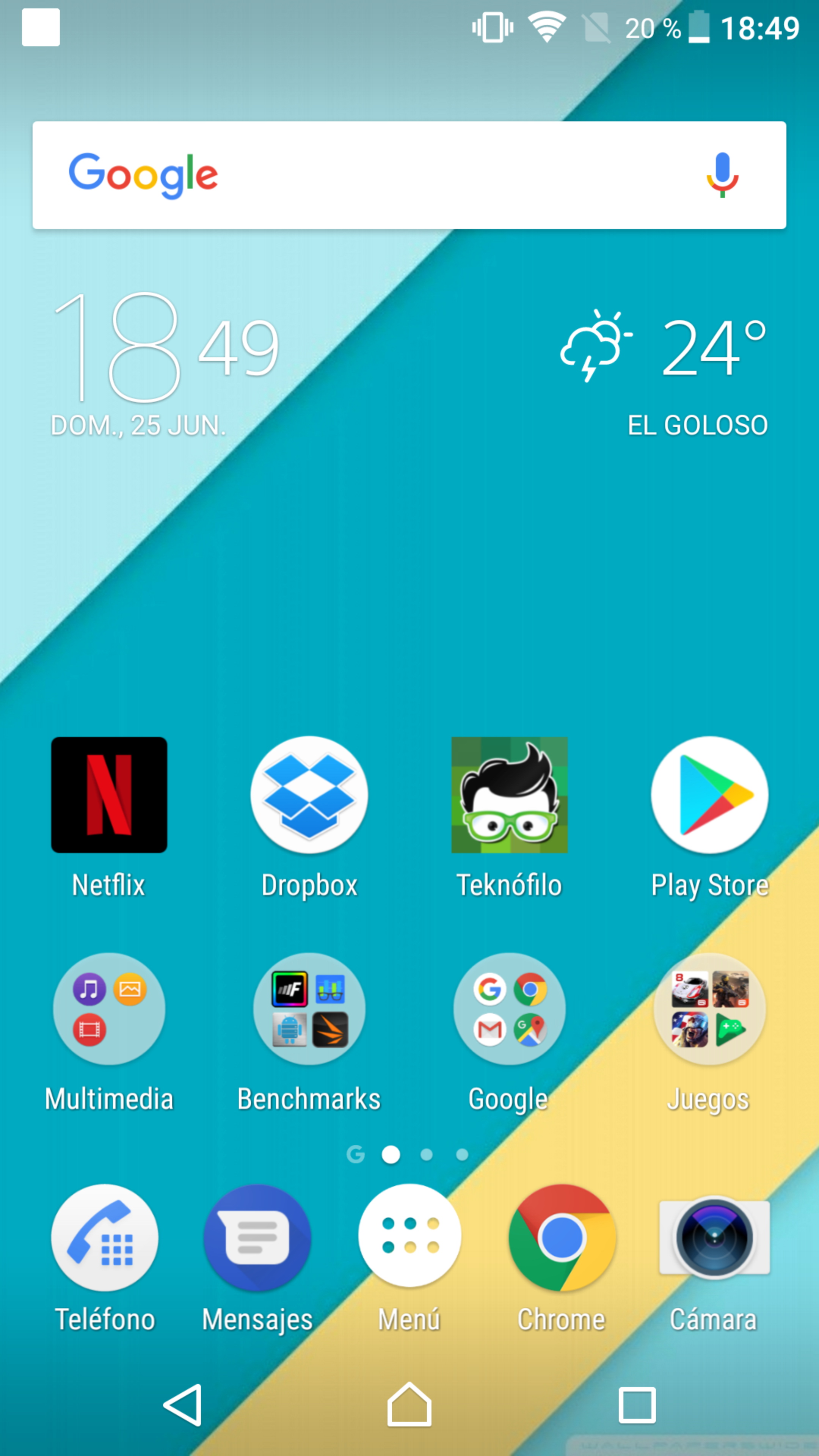Tap the recent apps button
This screenshot has width=819, height=1456.
(637, 1405)
